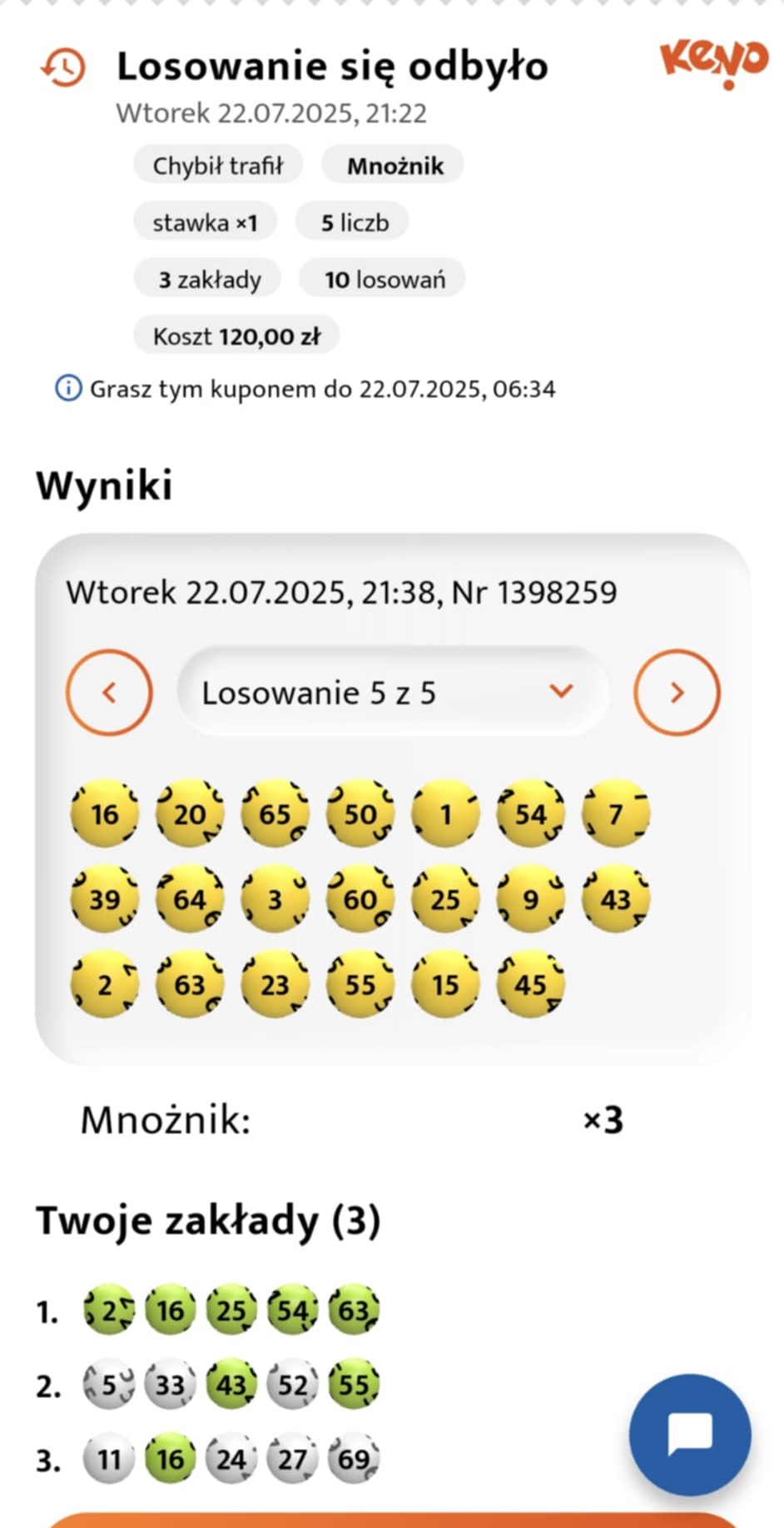Go to the previous draw result

[109, 692]
